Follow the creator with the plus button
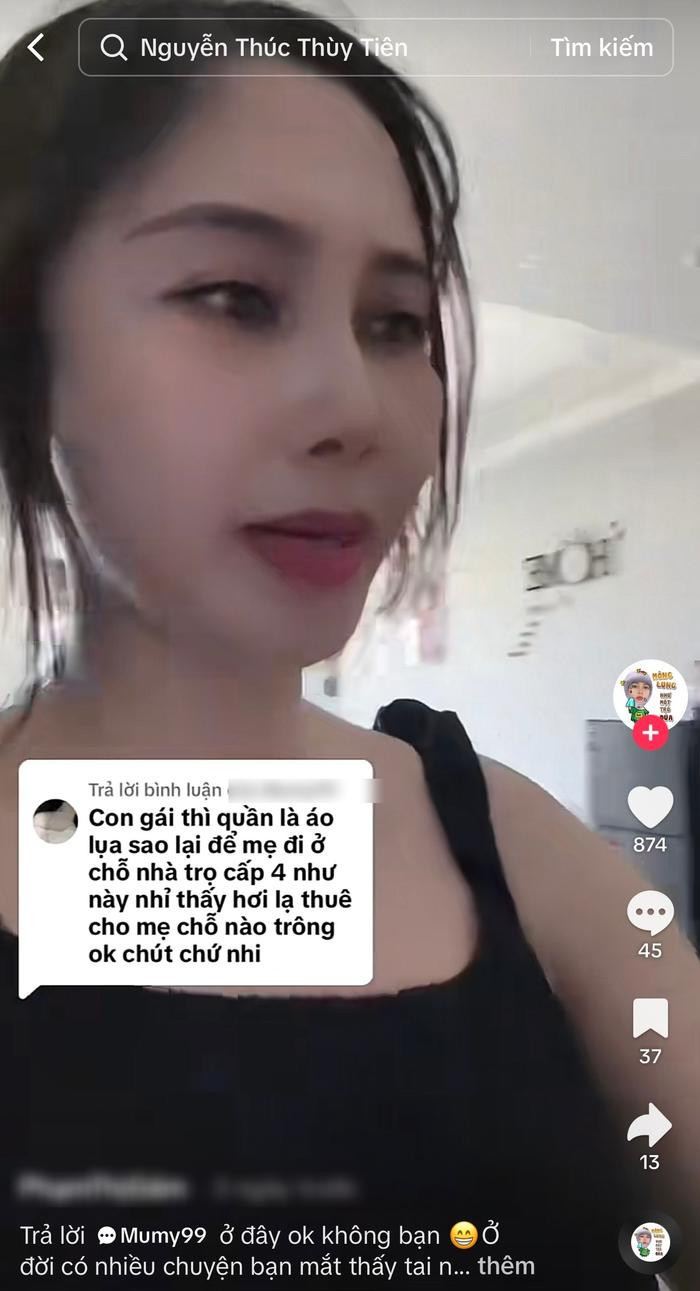This screenshot has width=700, height=1291. click(x=650, y=733)
